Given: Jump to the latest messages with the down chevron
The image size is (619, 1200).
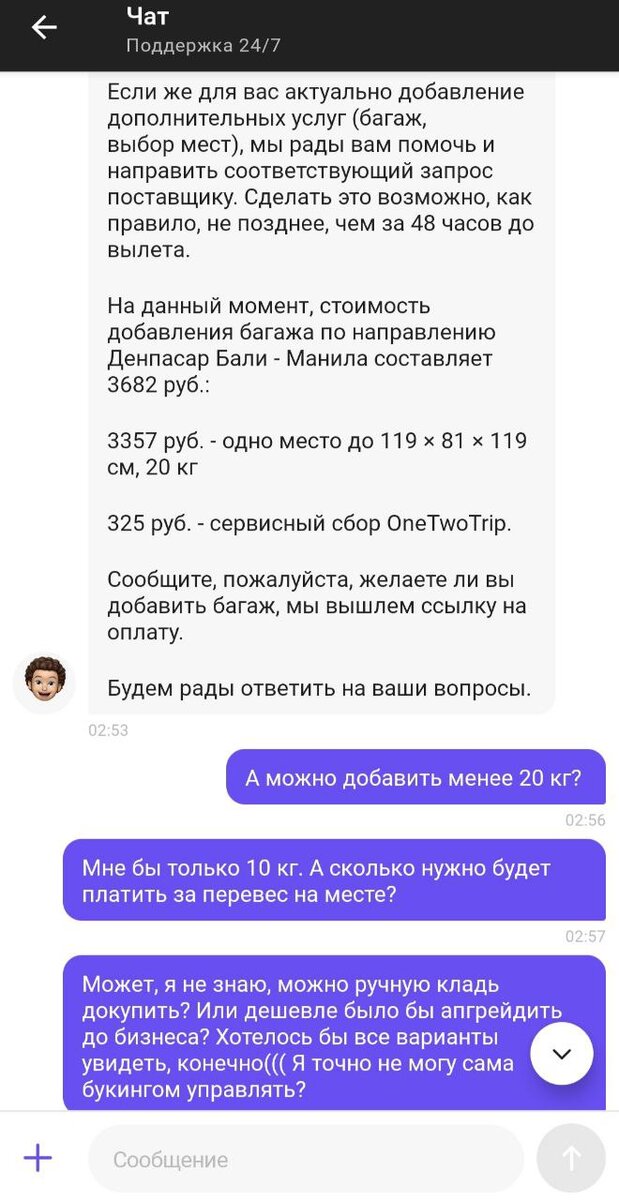Looking at the screenshot, I should coord(562,1053).
